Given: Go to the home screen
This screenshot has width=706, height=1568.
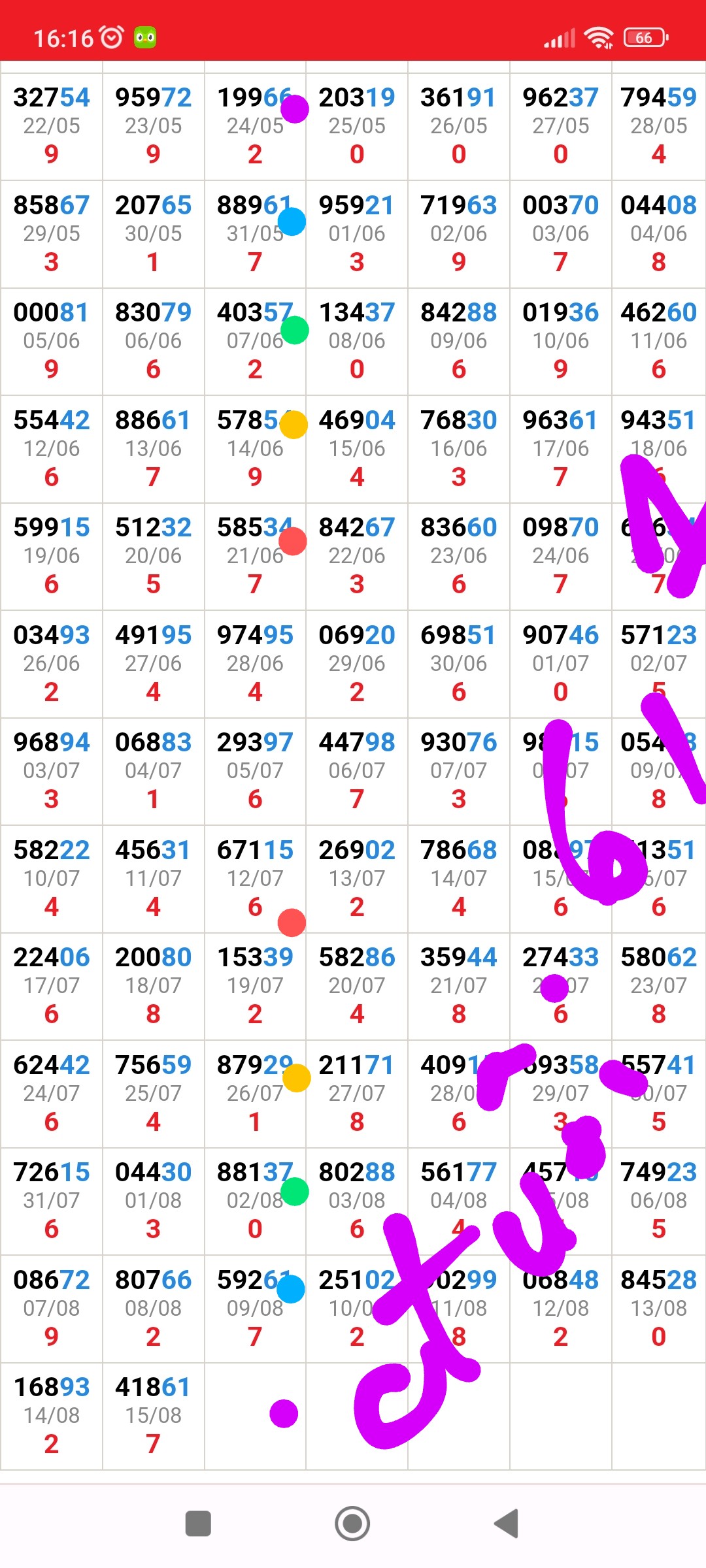Looking at the screenshot, I should [352, 1524].
